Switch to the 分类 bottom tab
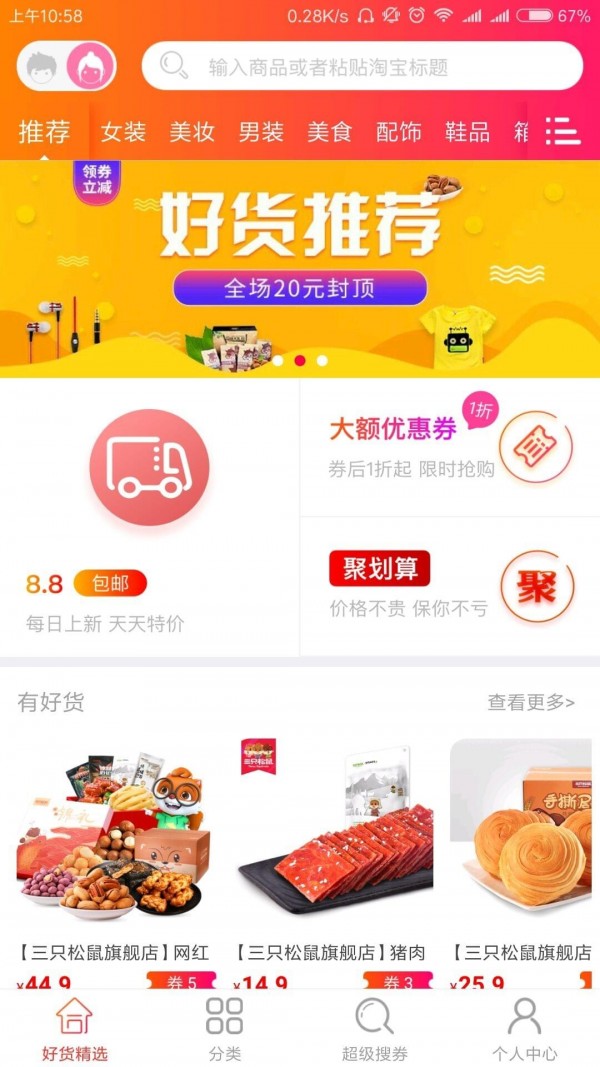The width and height of the screenshot is (600, 1067). pyautogui.click(x=224, y=1028)
